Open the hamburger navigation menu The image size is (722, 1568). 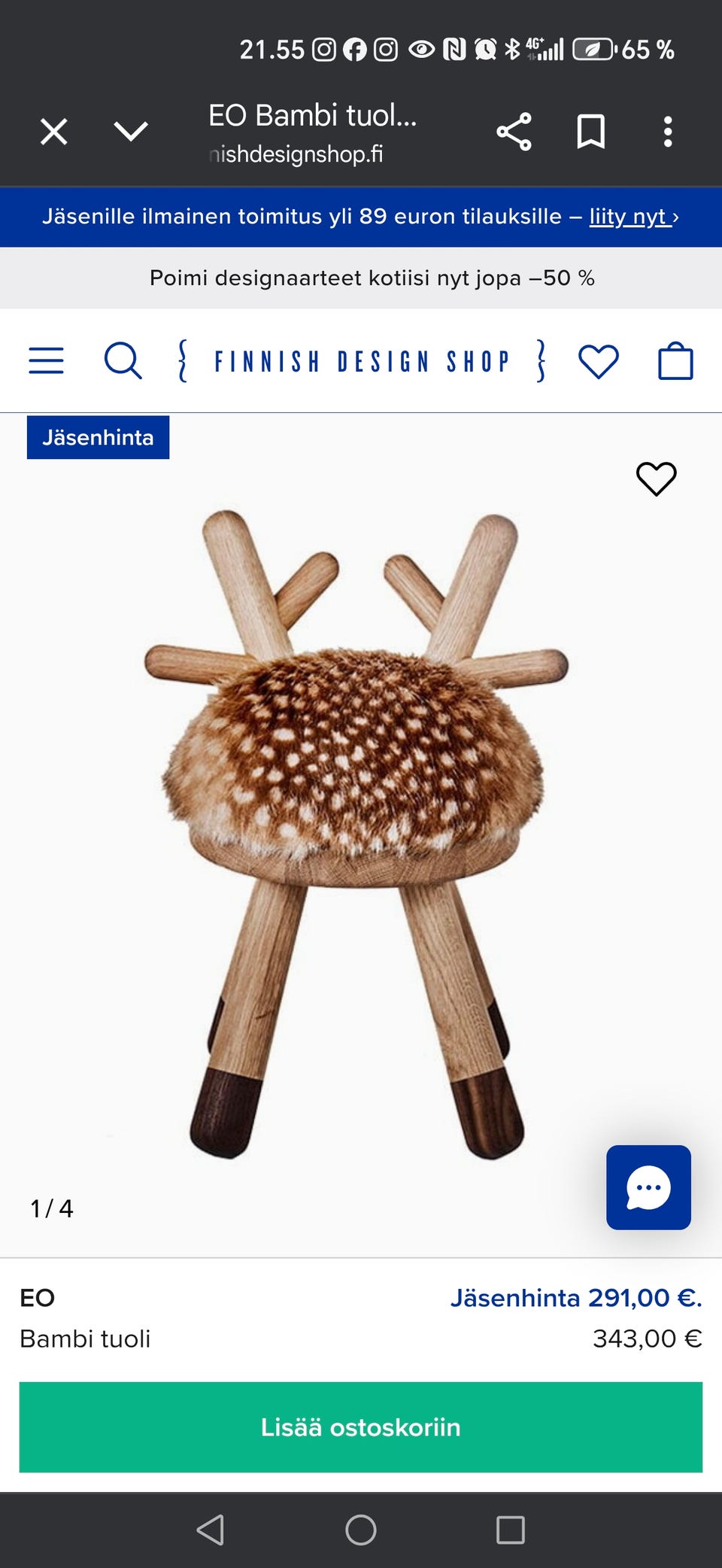click(46, 361)
